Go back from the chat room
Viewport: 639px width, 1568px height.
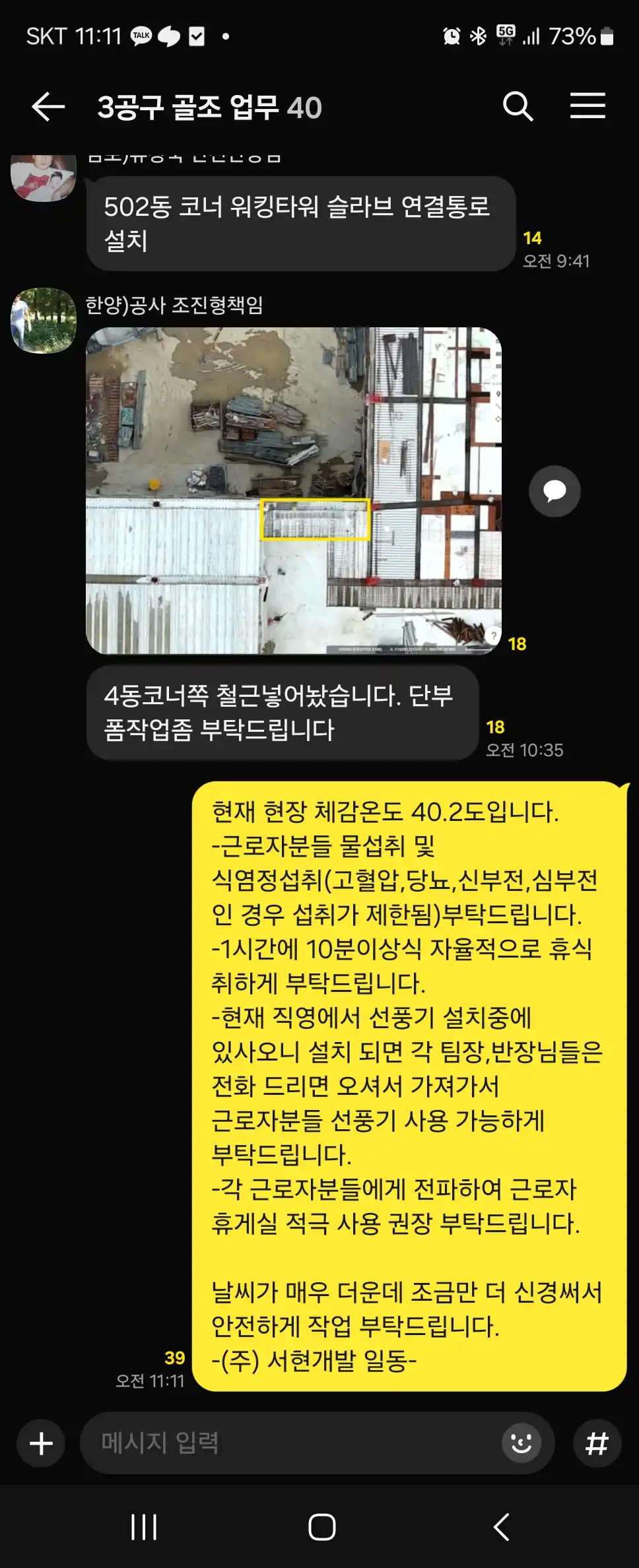(48, 107)
